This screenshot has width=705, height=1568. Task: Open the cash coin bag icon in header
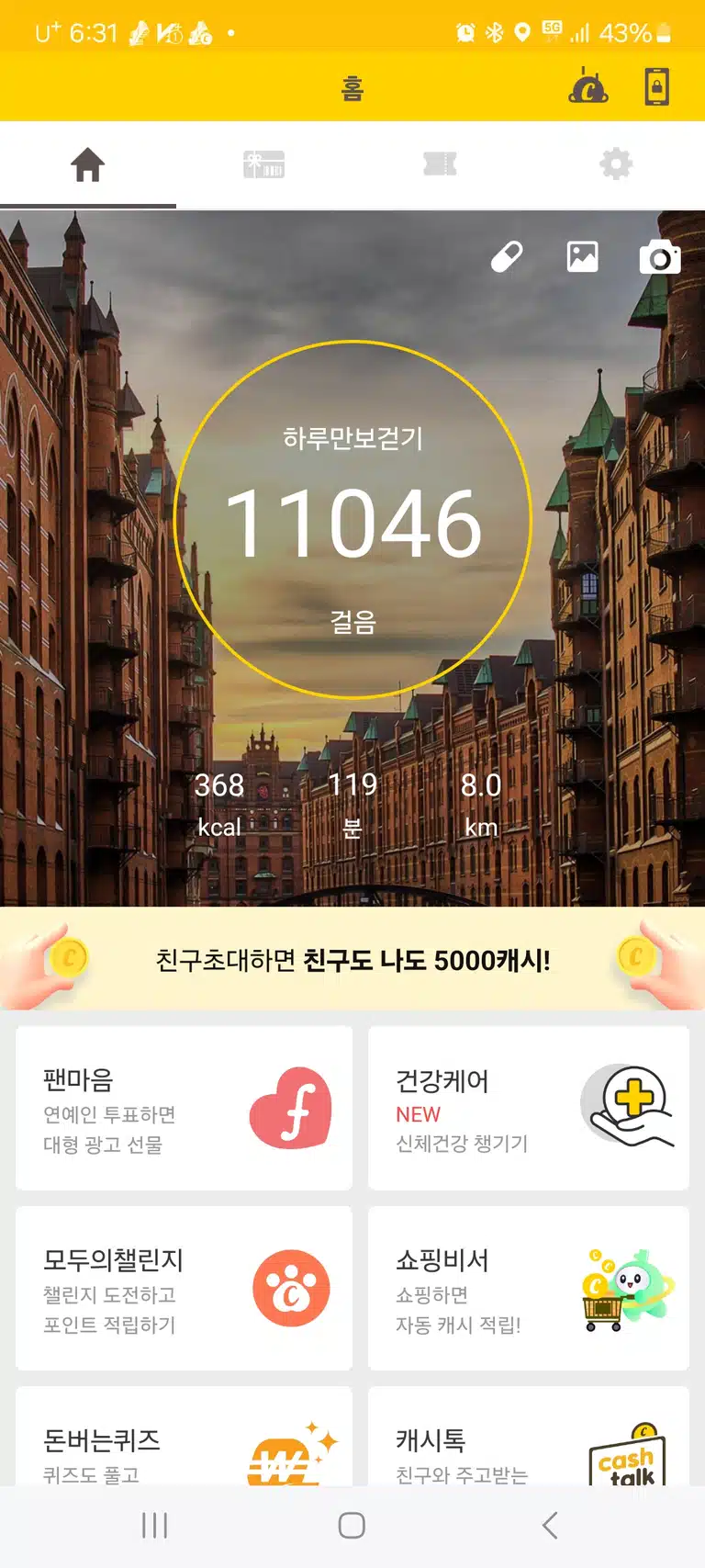[588, 86]
